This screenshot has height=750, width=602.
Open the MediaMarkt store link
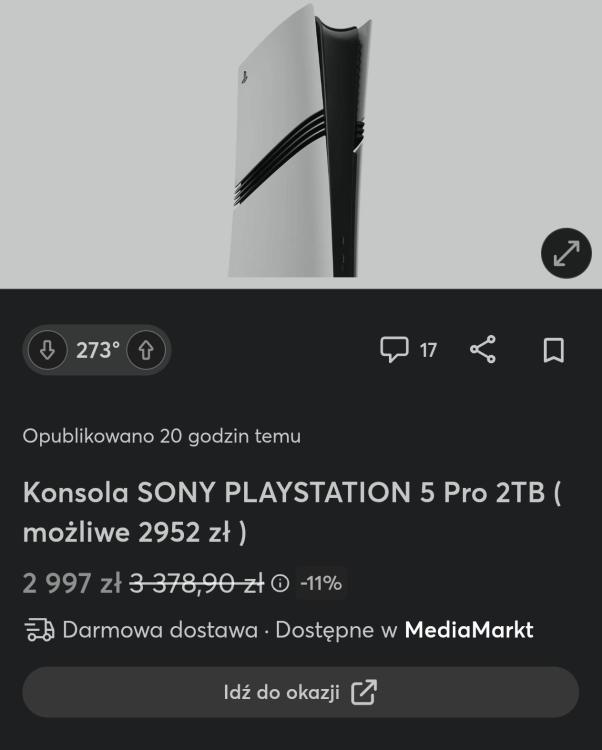pos(468,630)
